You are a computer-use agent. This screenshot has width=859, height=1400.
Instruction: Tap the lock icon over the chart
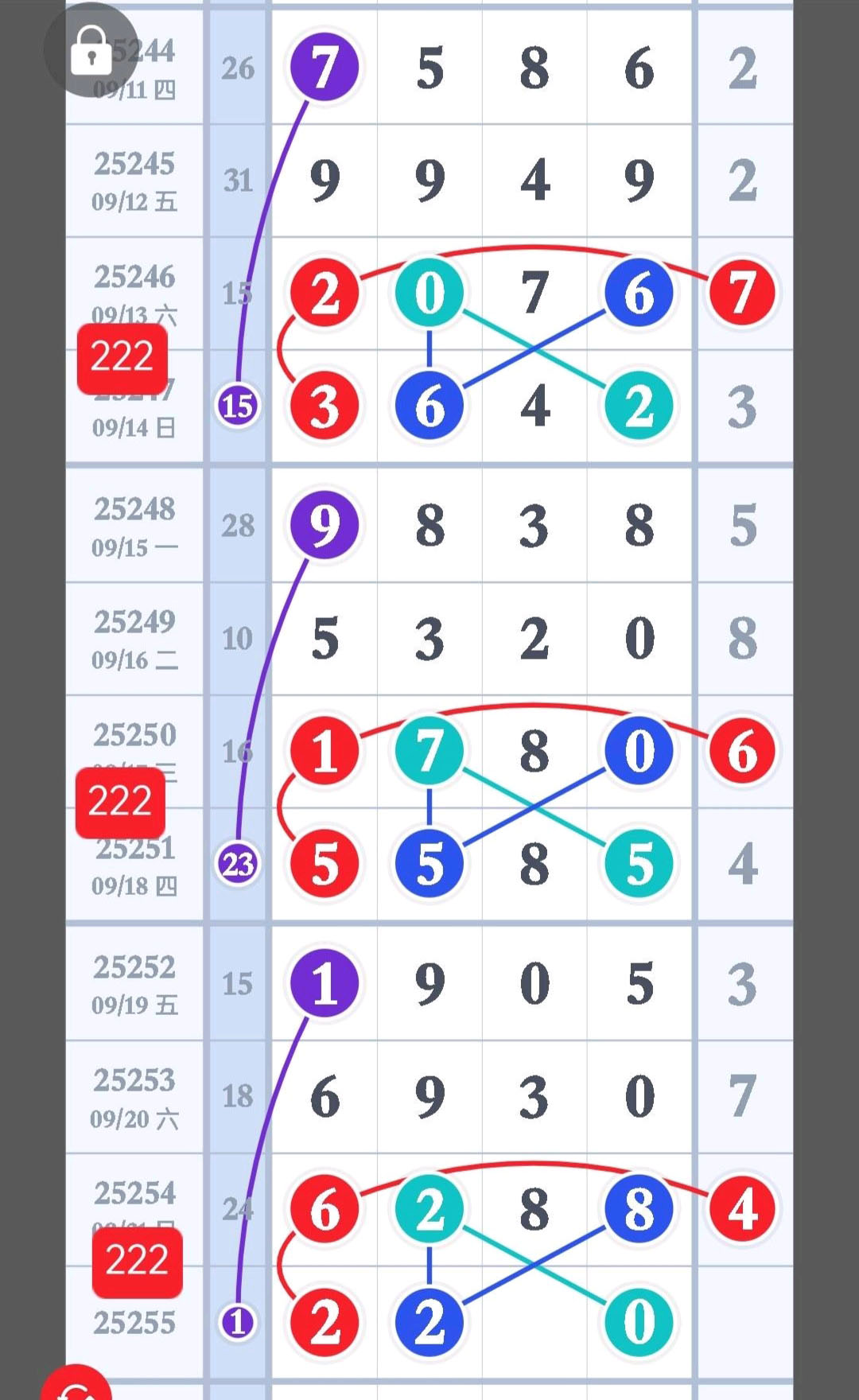click(91, 50)
